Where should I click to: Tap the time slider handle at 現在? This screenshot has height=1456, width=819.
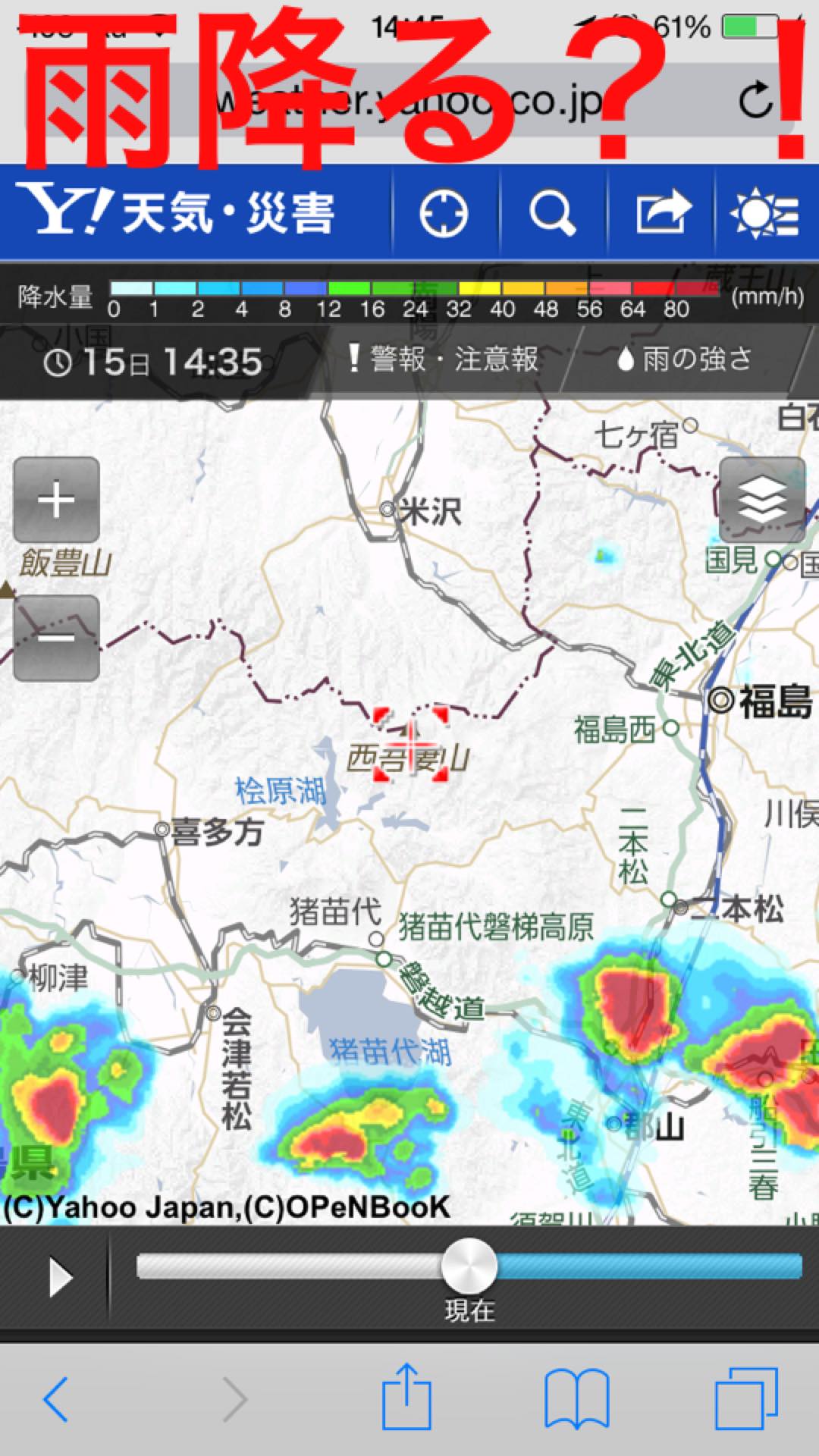pyautogui.click(x=469, y=1266)
